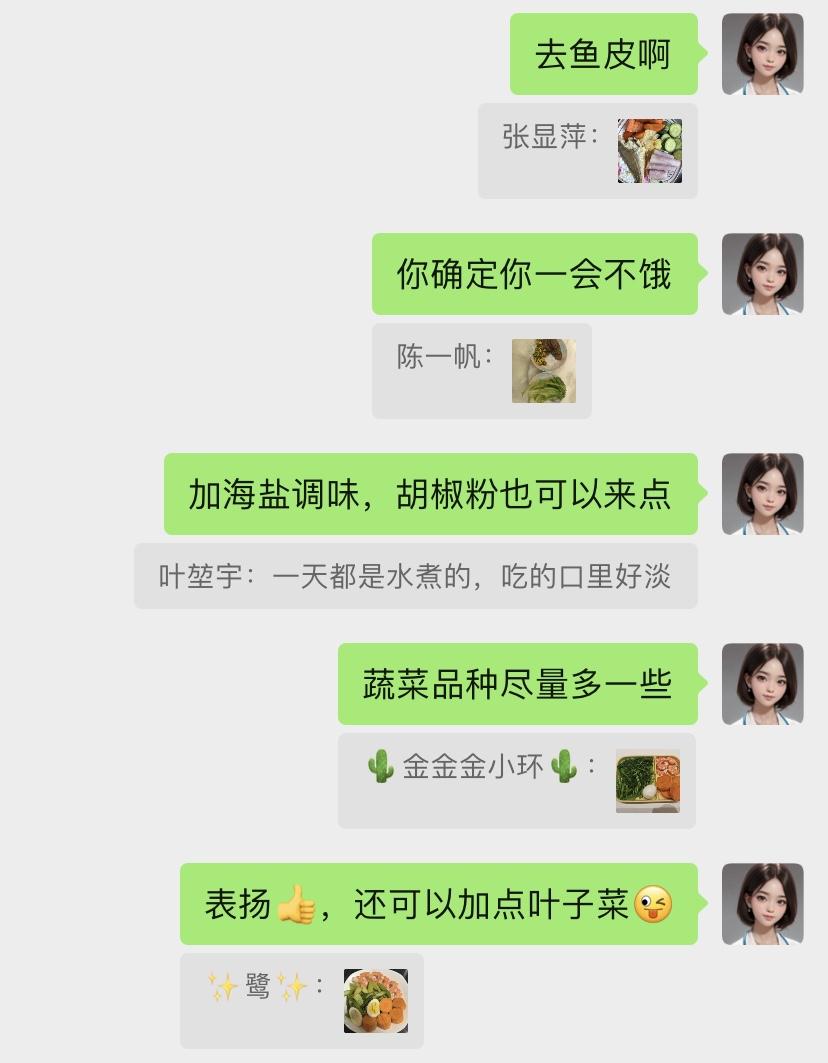828x1063 pixels.
Task: Open the quoted photo from 张显萍
Action: pyautogui.click(x=649, y=151)
